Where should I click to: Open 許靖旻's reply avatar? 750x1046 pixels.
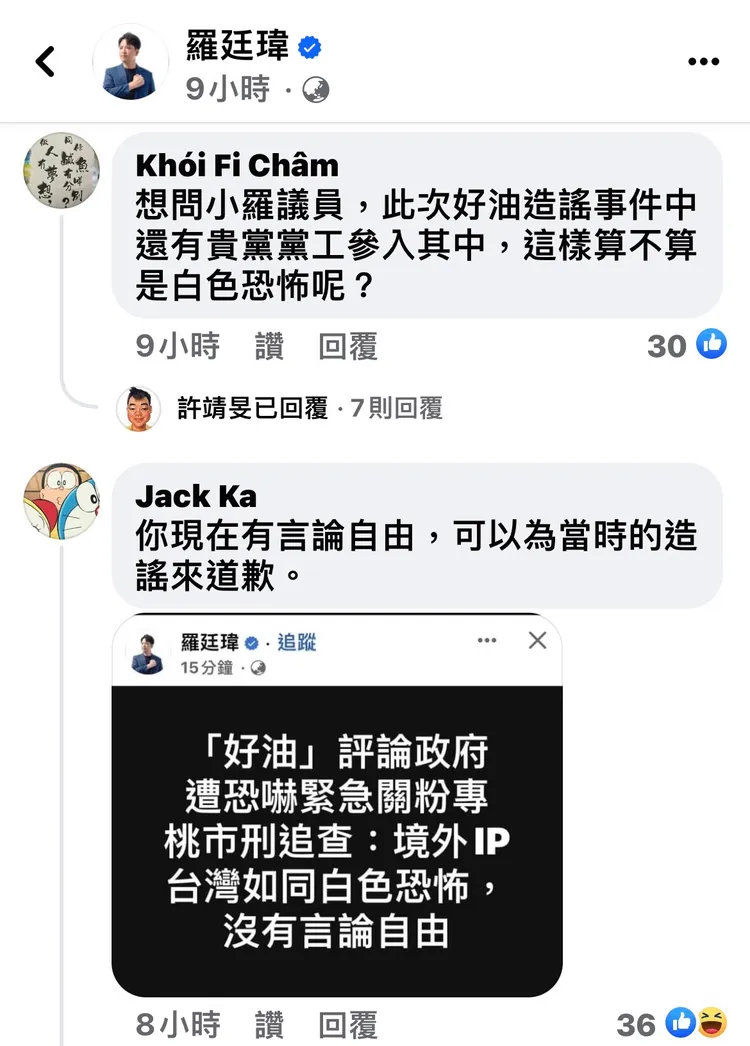138,408
